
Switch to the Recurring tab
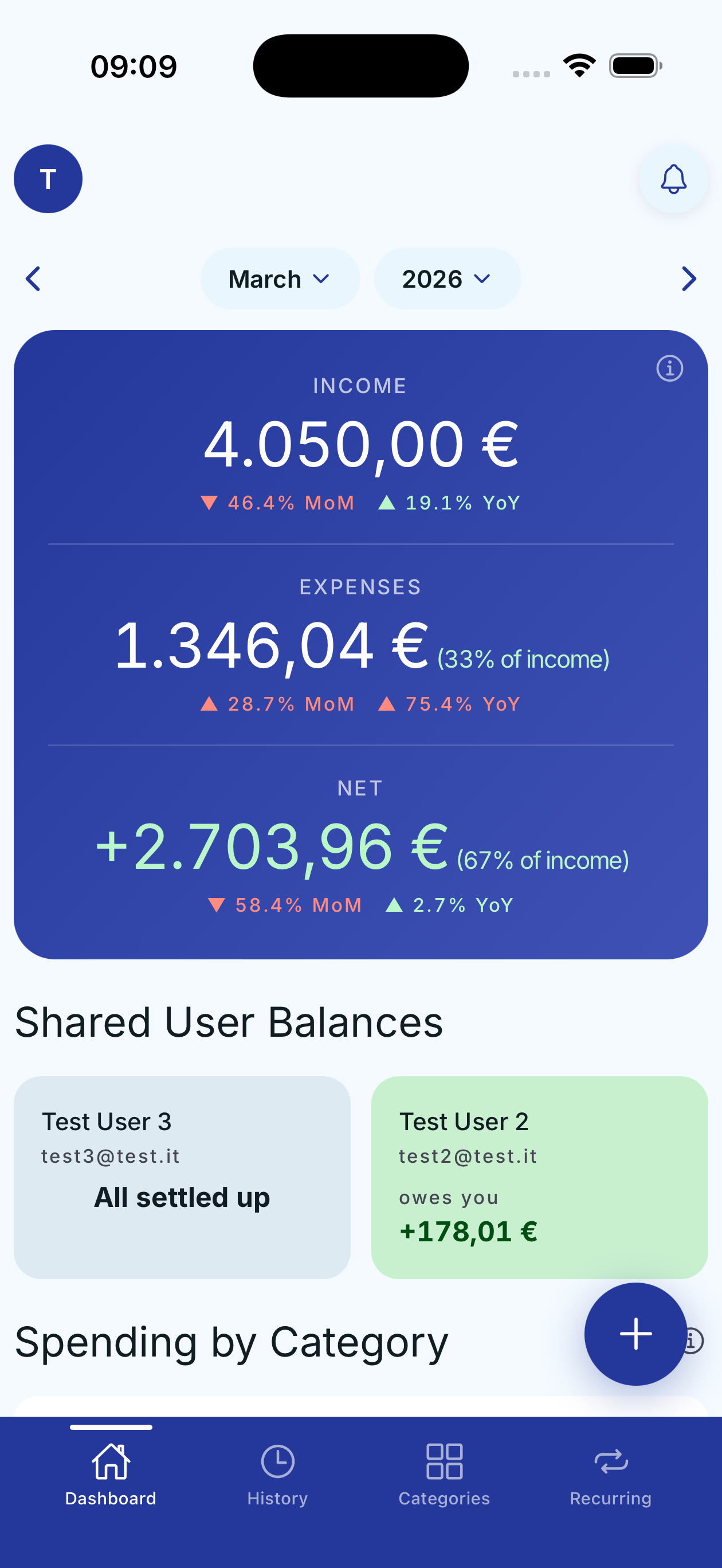pyautogui.click(x=611, y=1473)
